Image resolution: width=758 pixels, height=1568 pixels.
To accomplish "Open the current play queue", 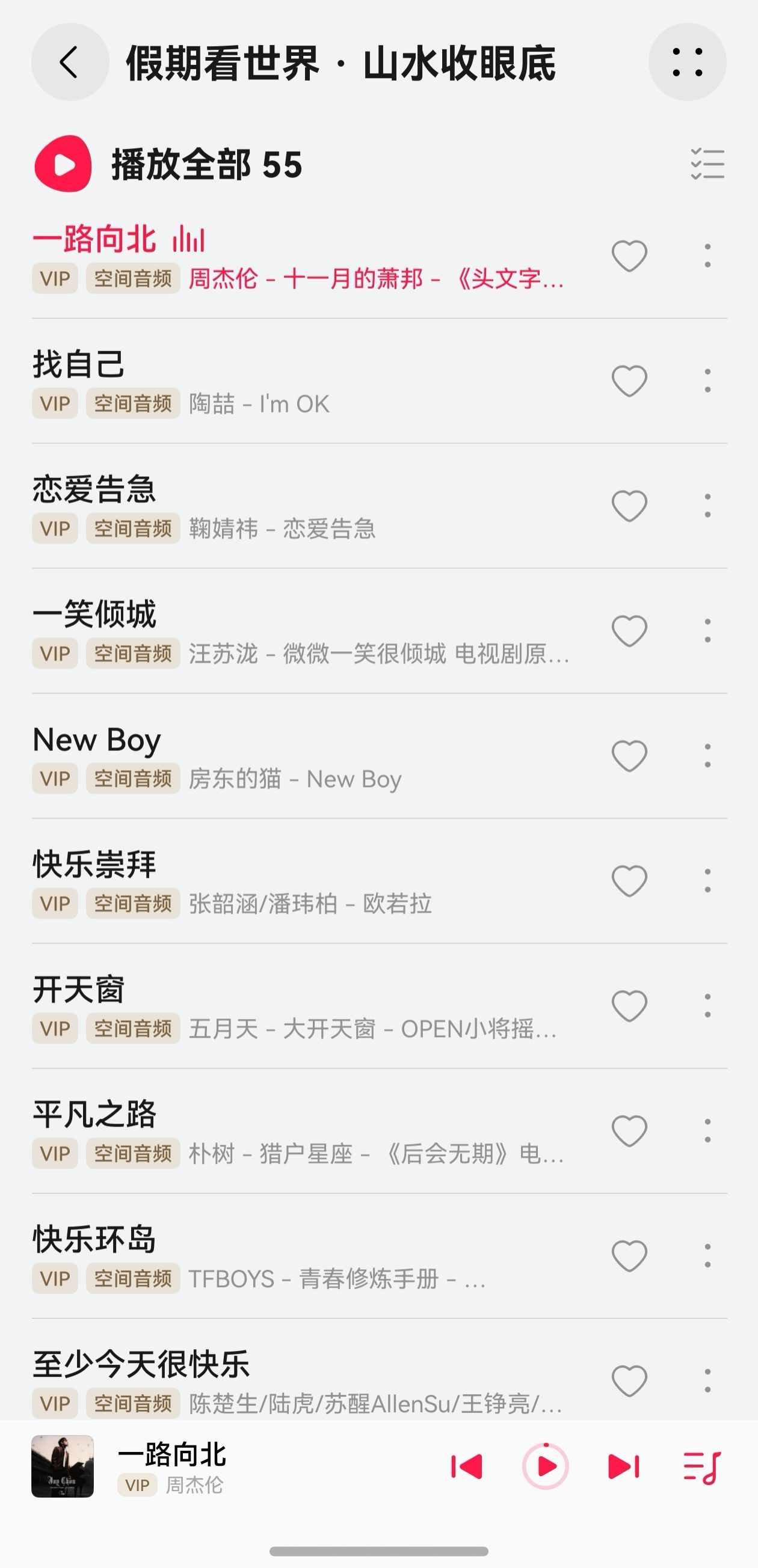I will click(x=702, y=1468).
